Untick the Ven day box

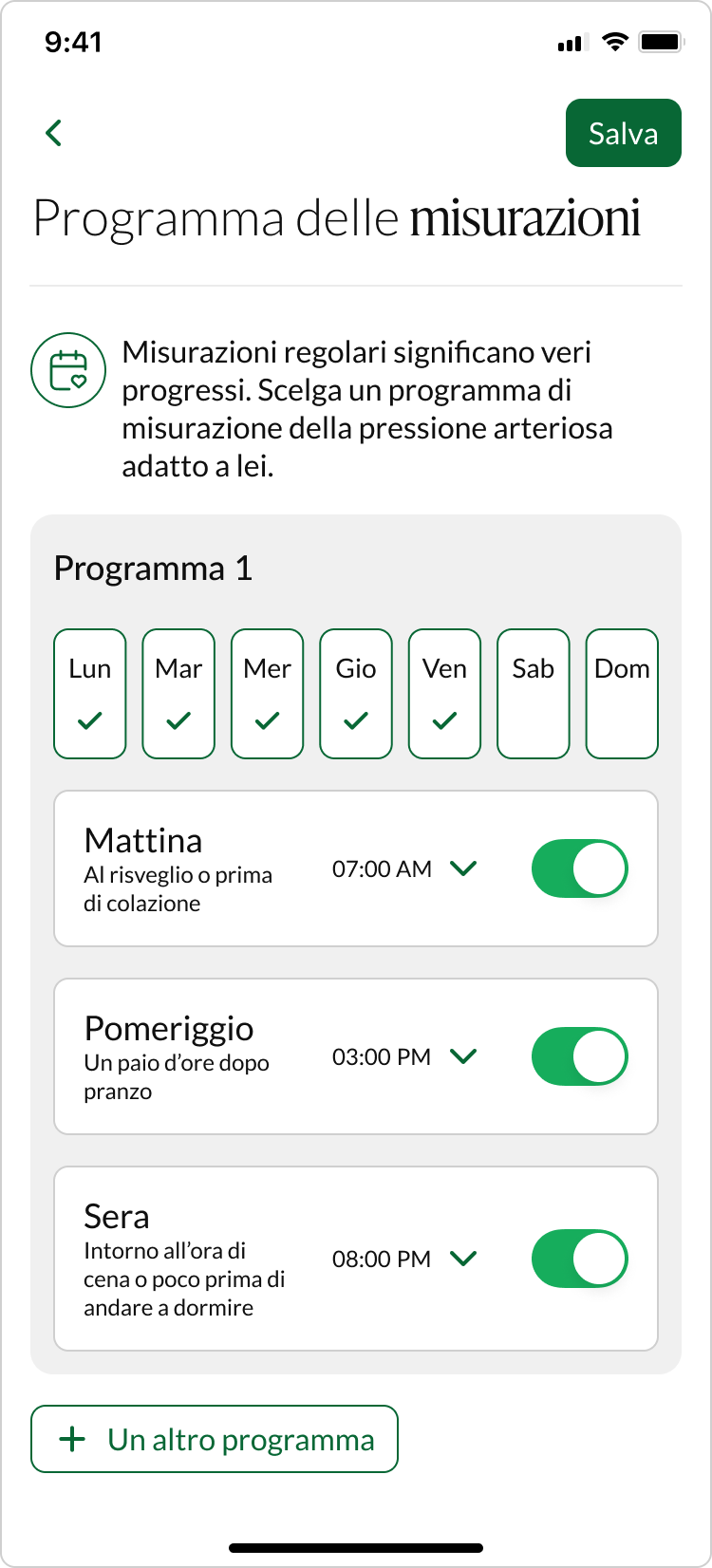click(x=444, y=694)
